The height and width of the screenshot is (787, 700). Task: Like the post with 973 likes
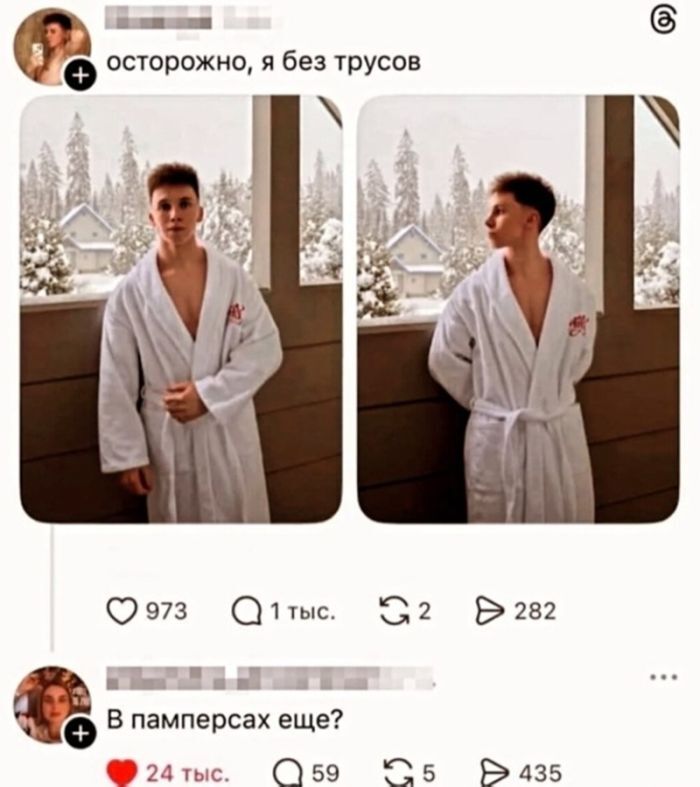tap(120, 611)
